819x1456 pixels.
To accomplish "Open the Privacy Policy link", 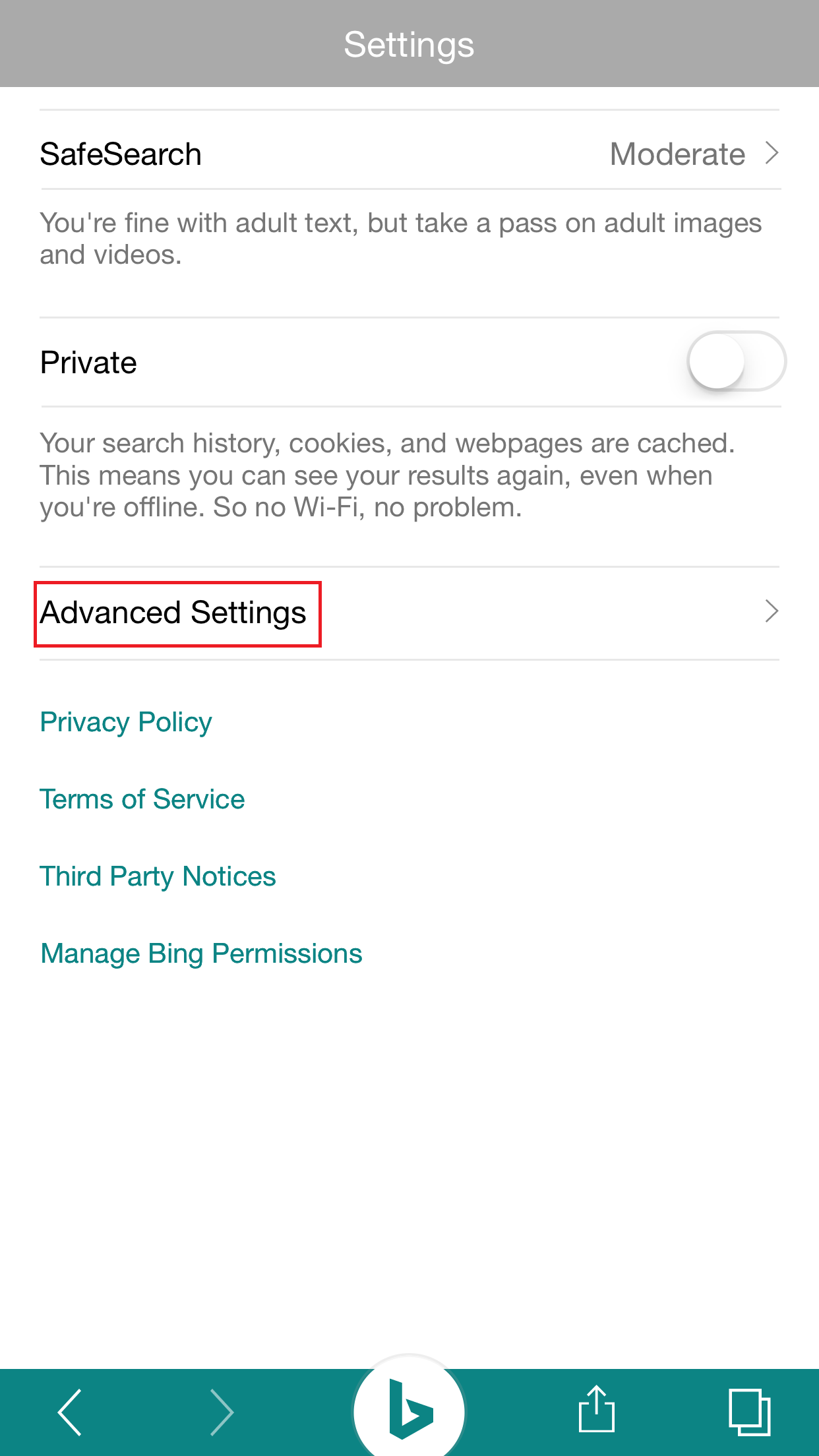I will tap(126, 722).
